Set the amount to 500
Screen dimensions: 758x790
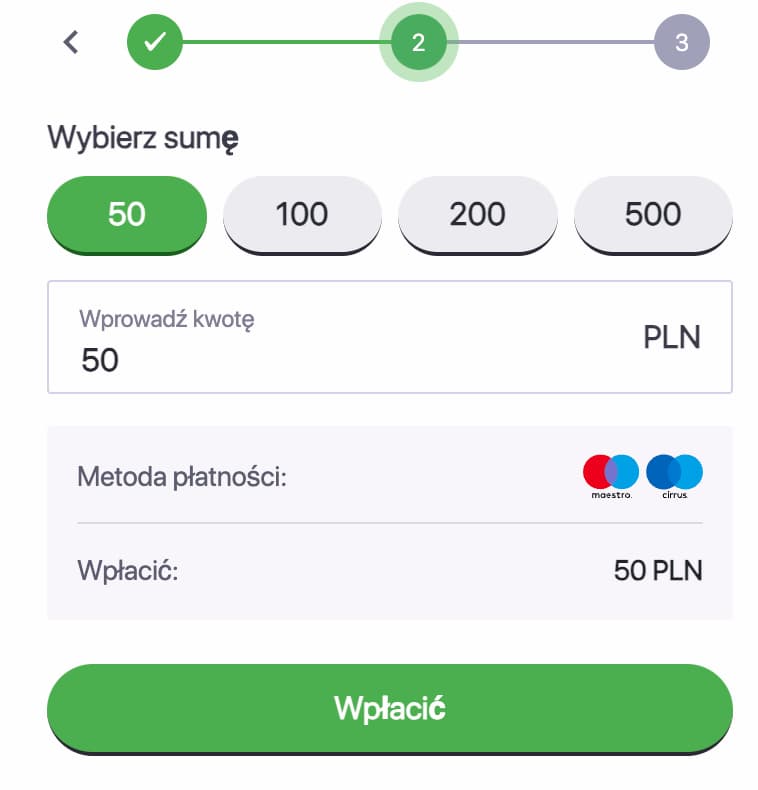[x=652, y=214]
